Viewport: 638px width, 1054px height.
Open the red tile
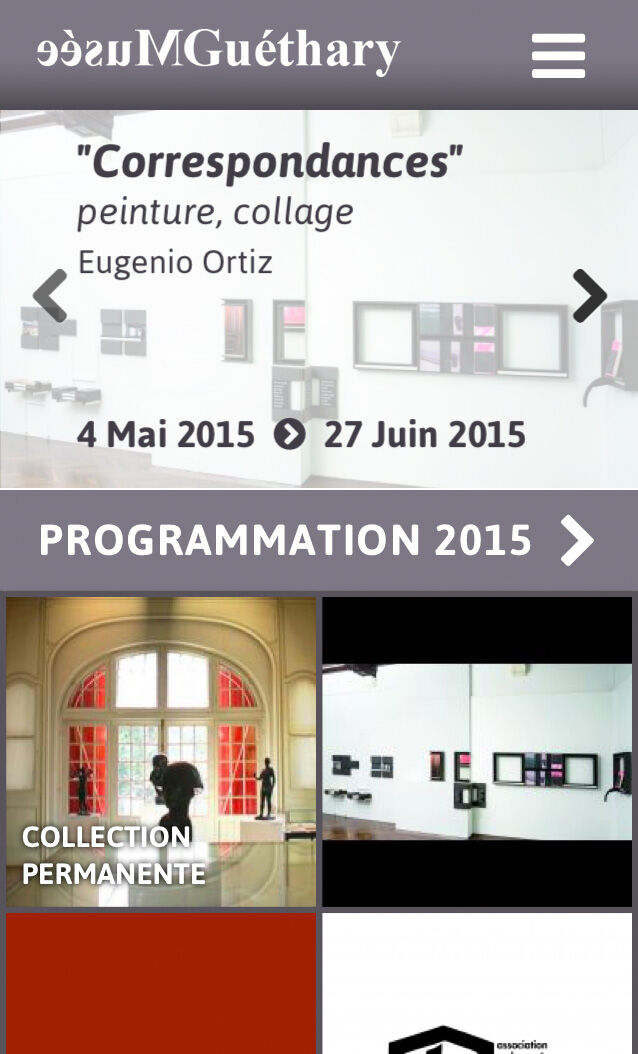(x=161, y=983)
